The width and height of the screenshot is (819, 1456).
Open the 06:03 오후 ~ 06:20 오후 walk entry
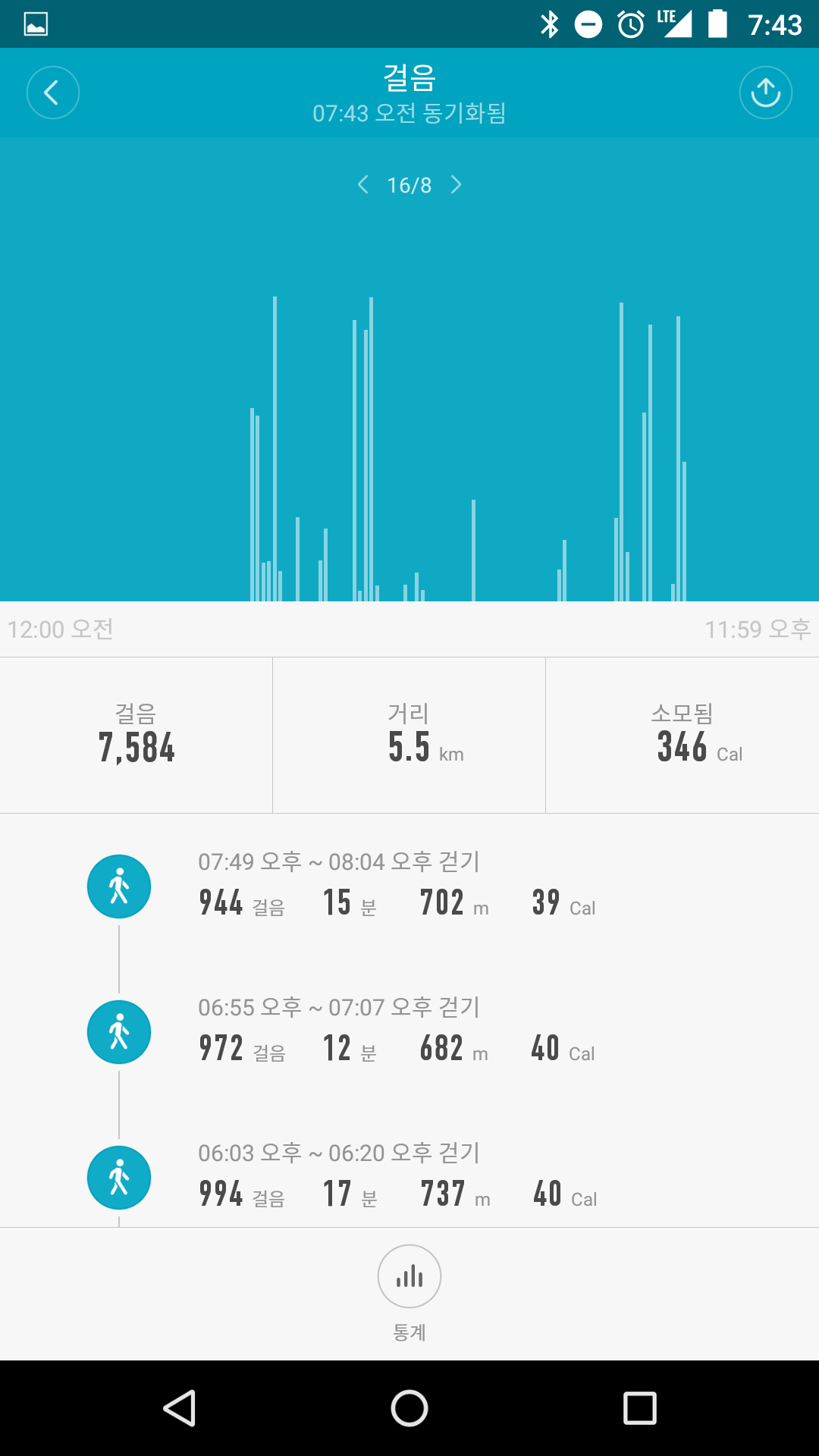click(409, 1177)
